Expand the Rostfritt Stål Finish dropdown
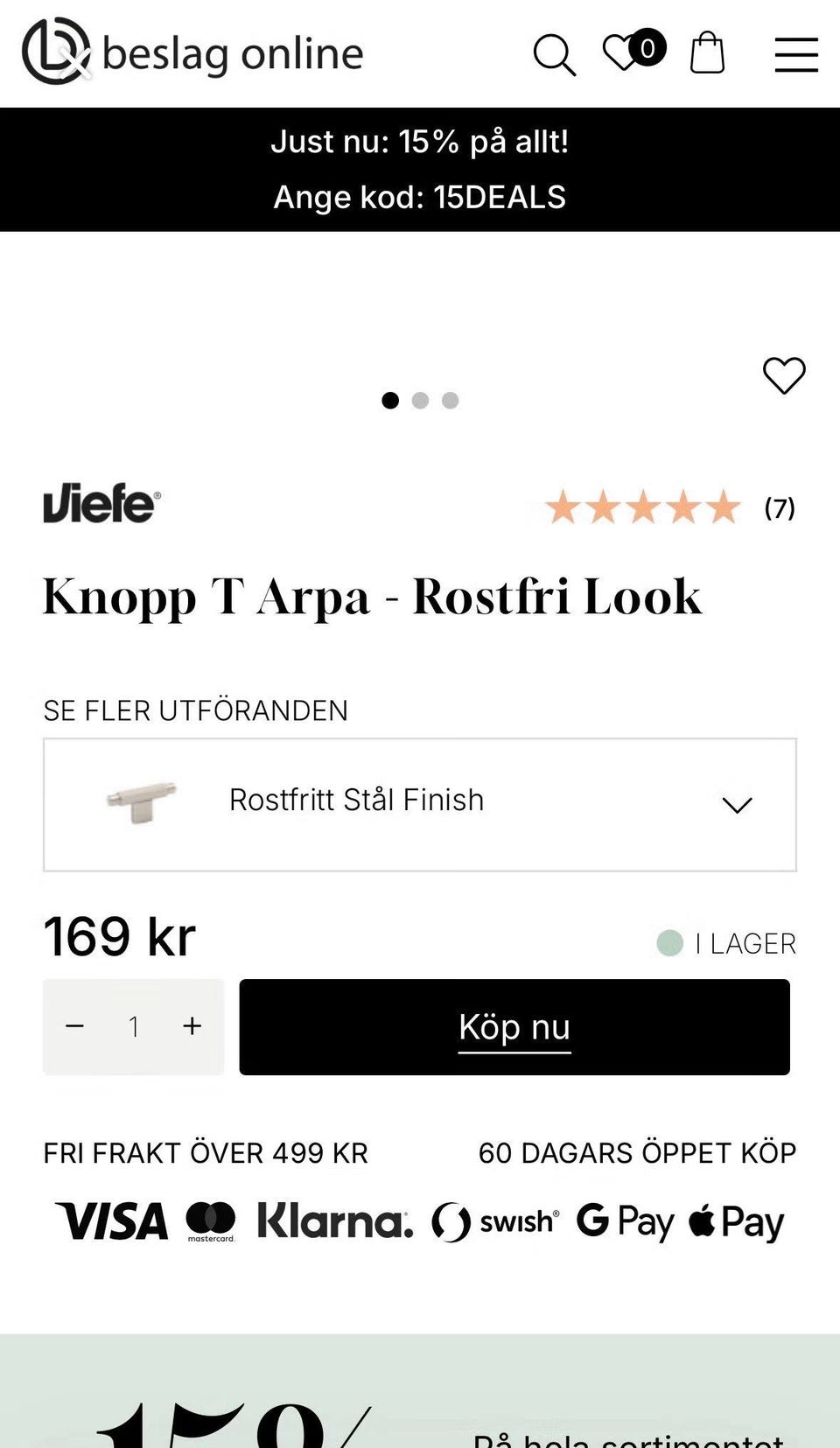 [420, 804]
